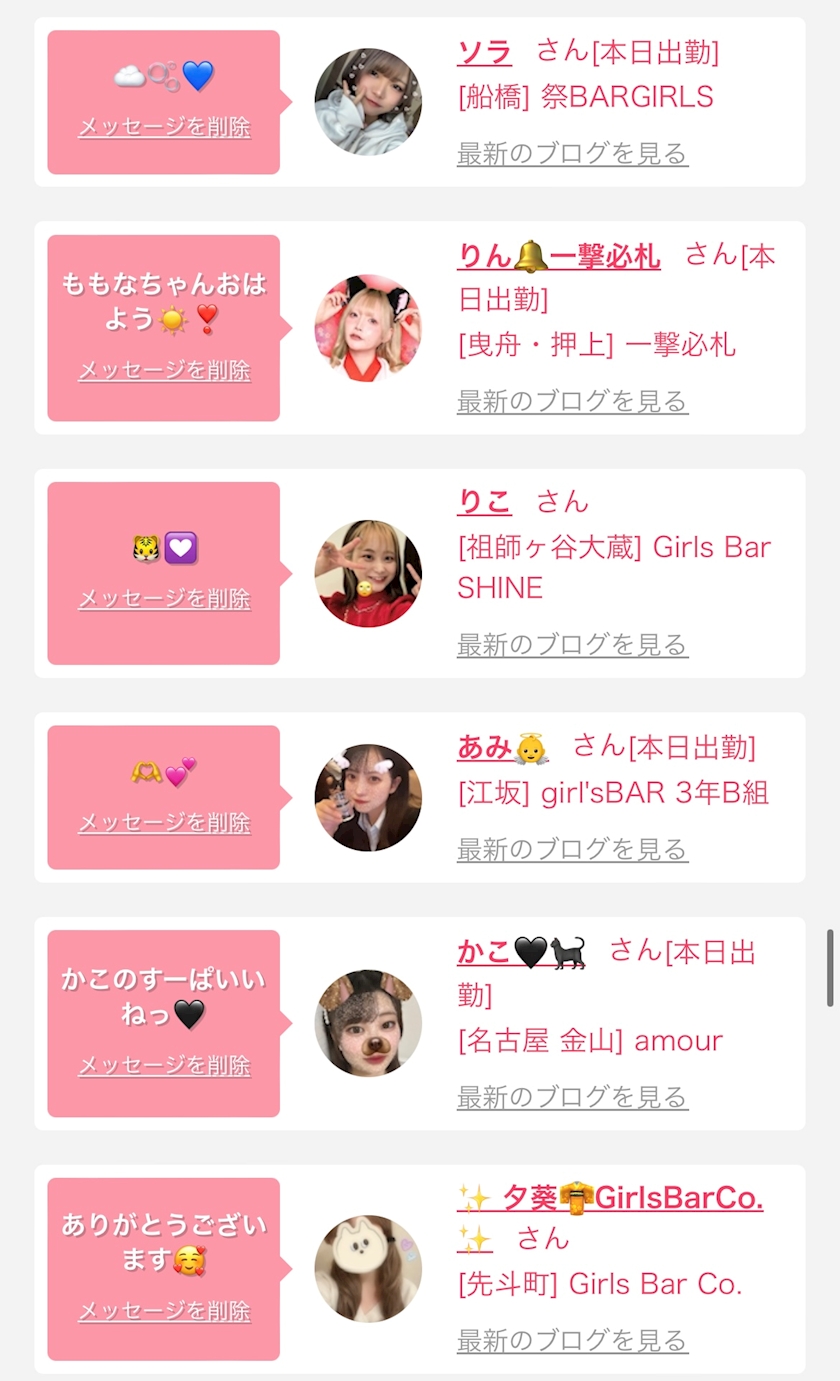The height and width of the screenshot is (1381, 840).
Task: View ソラ's latest blog
Action: pyautogui.click(x=572, y=154)
